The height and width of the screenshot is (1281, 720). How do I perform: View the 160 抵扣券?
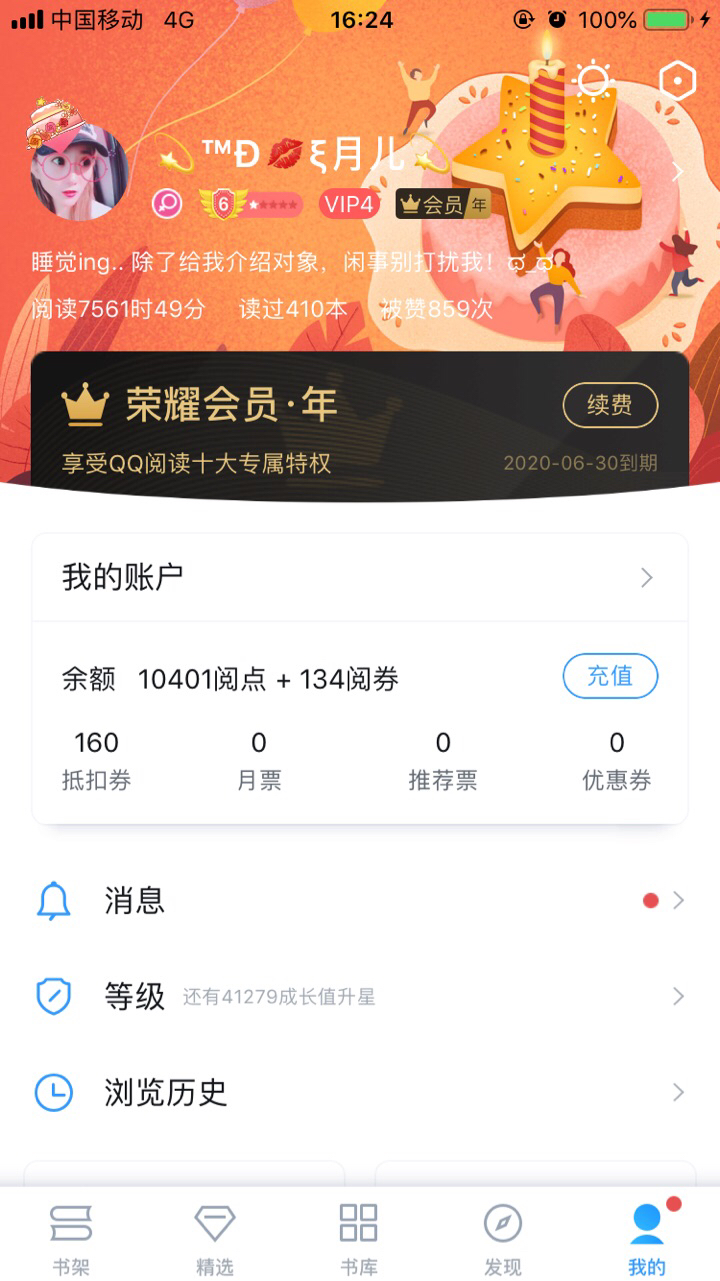pyautogui.click(x=96, y=760)
